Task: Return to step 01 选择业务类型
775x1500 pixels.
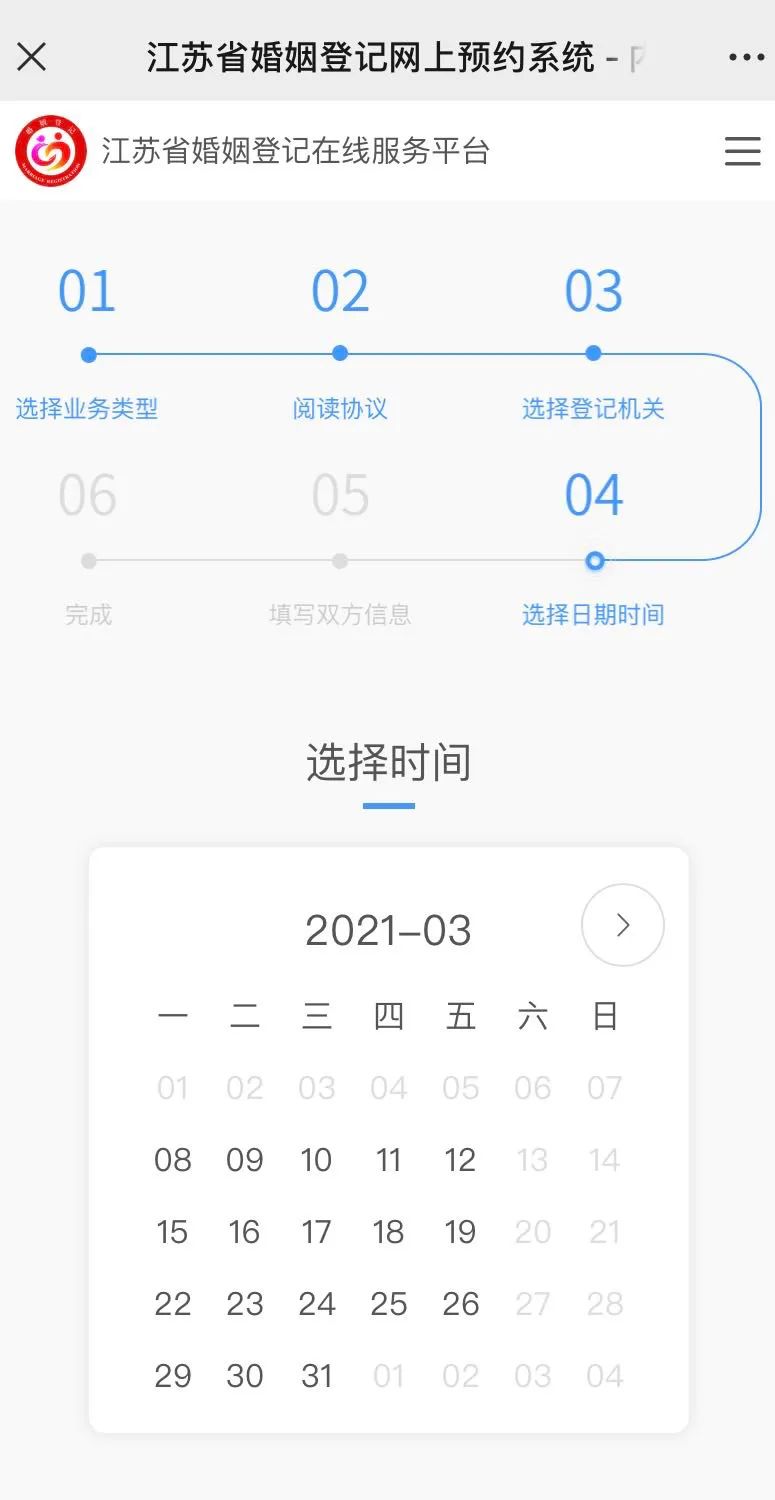Action: (x=87, y=409)
